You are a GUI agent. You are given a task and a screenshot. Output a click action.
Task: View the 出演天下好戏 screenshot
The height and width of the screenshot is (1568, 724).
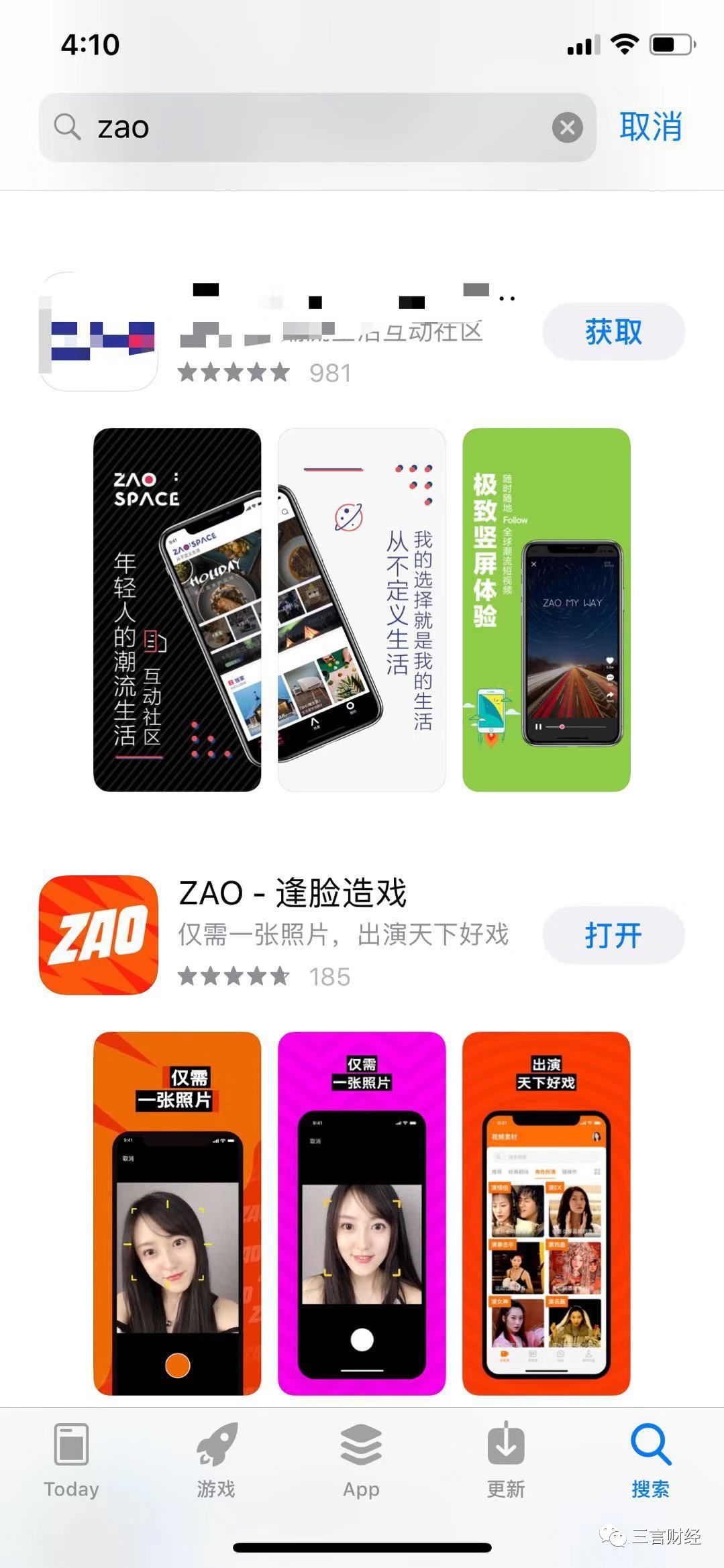546,1213
